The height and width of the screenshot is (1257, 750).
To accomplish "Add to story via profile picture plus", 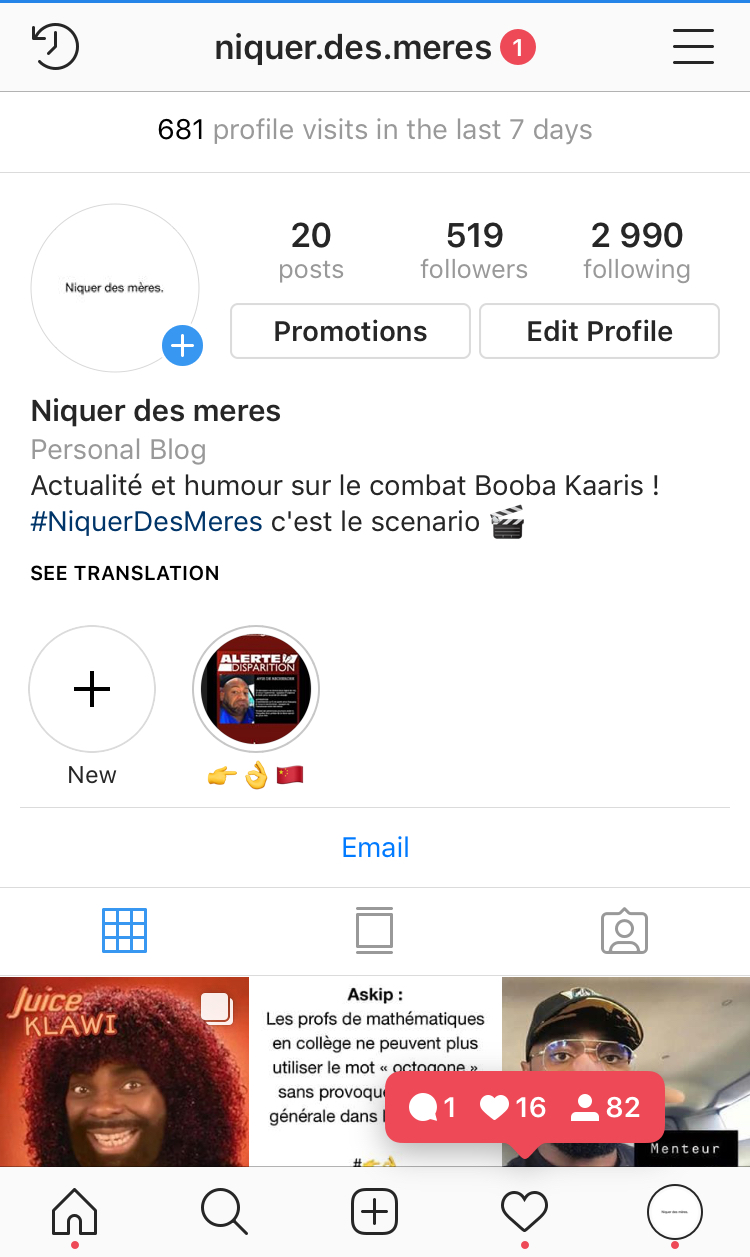I will click(182, 347).
